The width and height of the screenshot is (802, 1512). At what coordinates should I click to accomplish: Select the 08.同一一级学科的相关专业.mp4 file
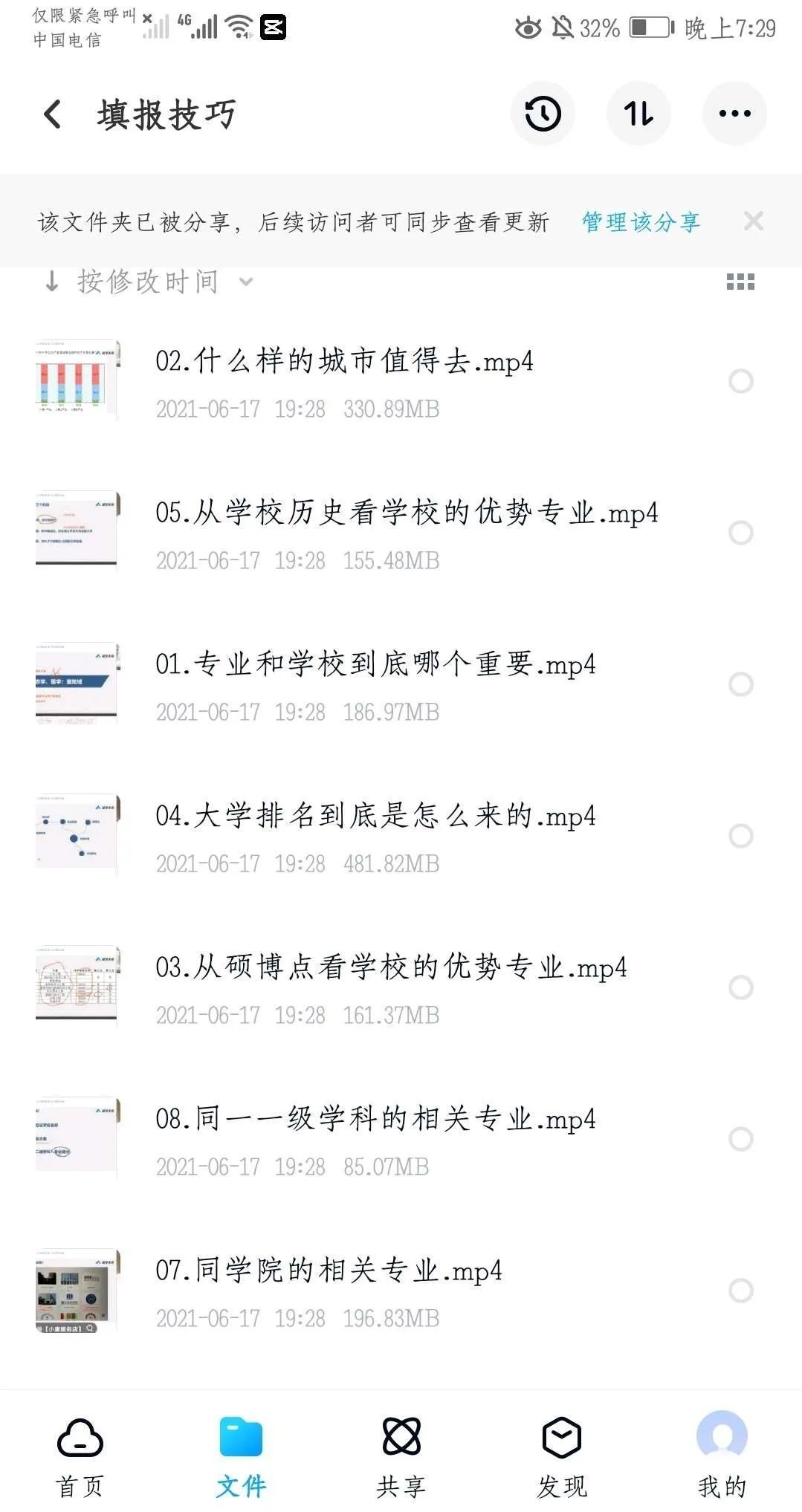[x=740, y=1135]
